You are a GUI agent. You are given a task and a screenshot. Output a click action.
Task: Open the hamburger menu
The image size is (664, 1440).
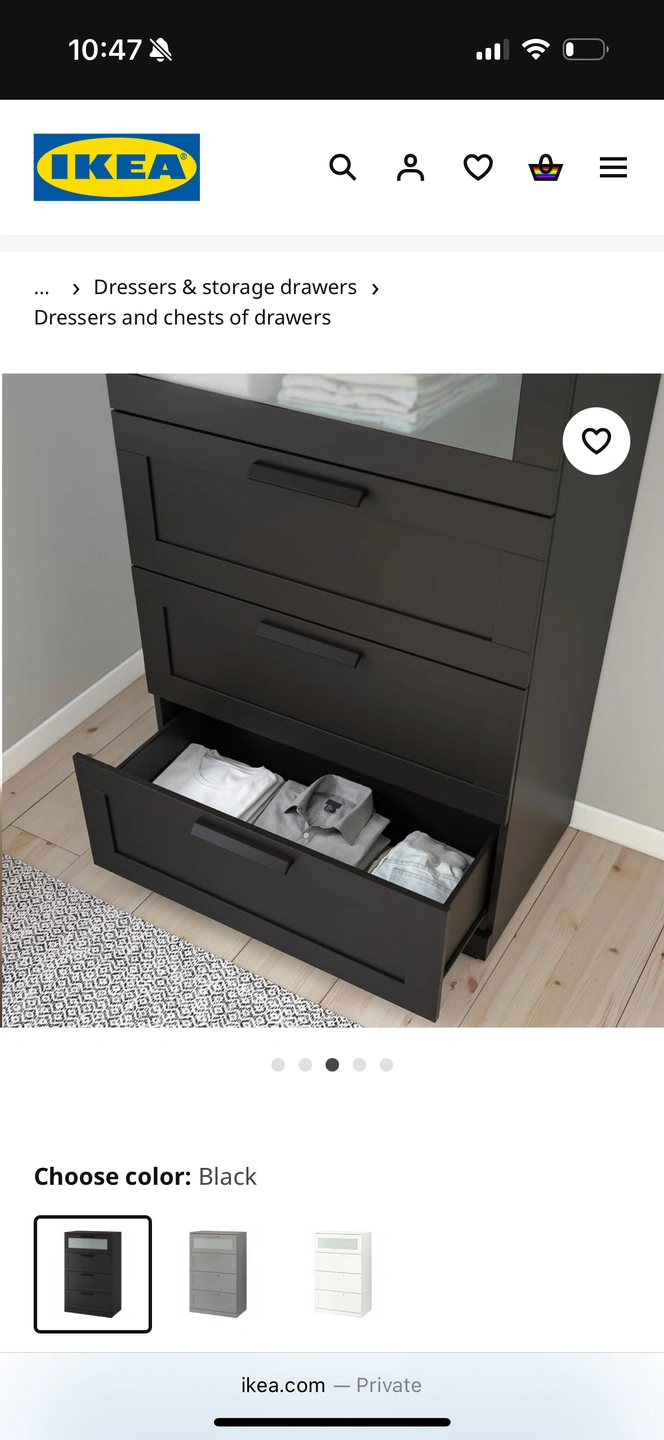tap(613, 167)
